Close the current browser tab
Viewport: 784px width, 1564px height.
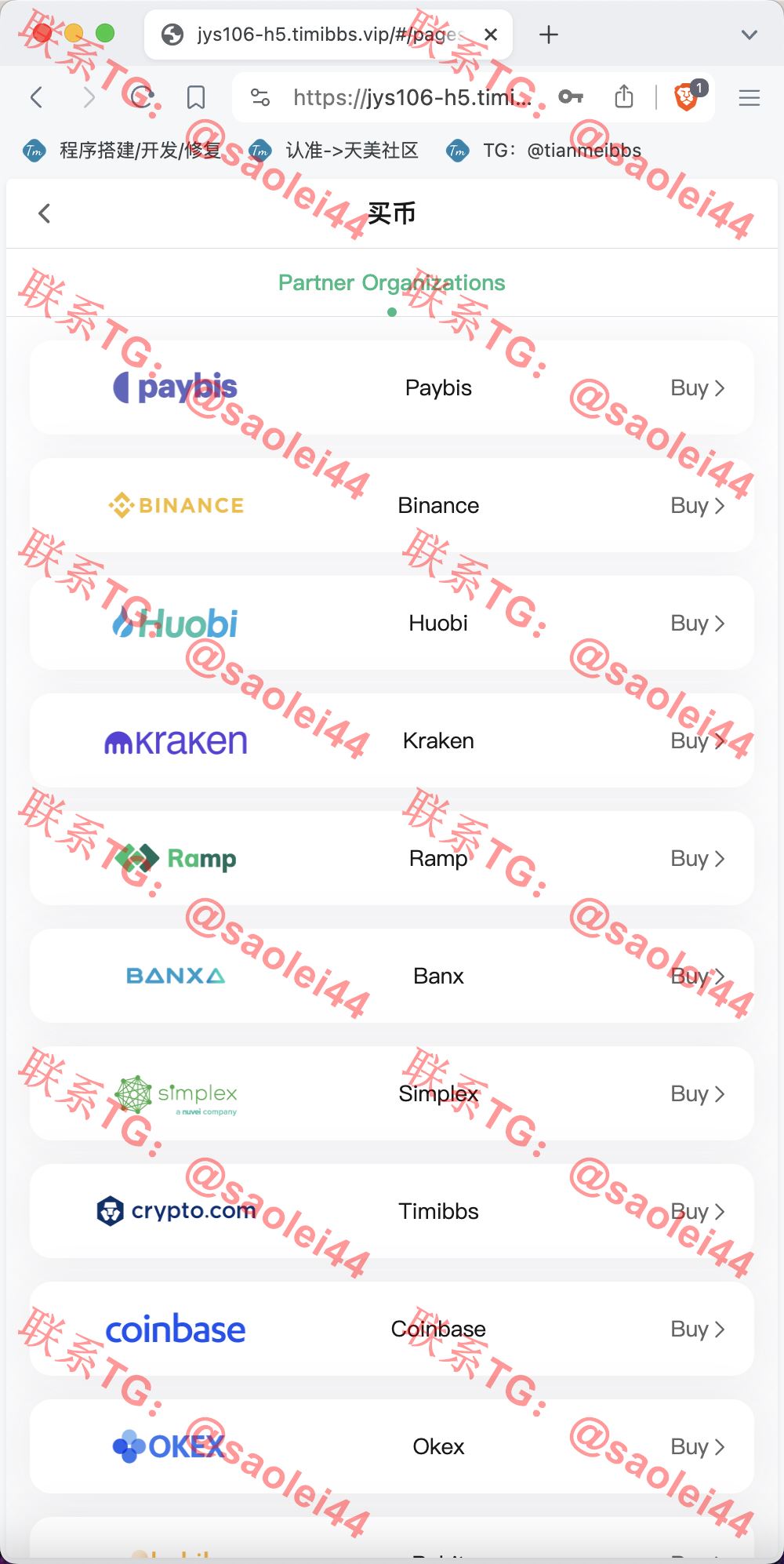pos(491,35)
